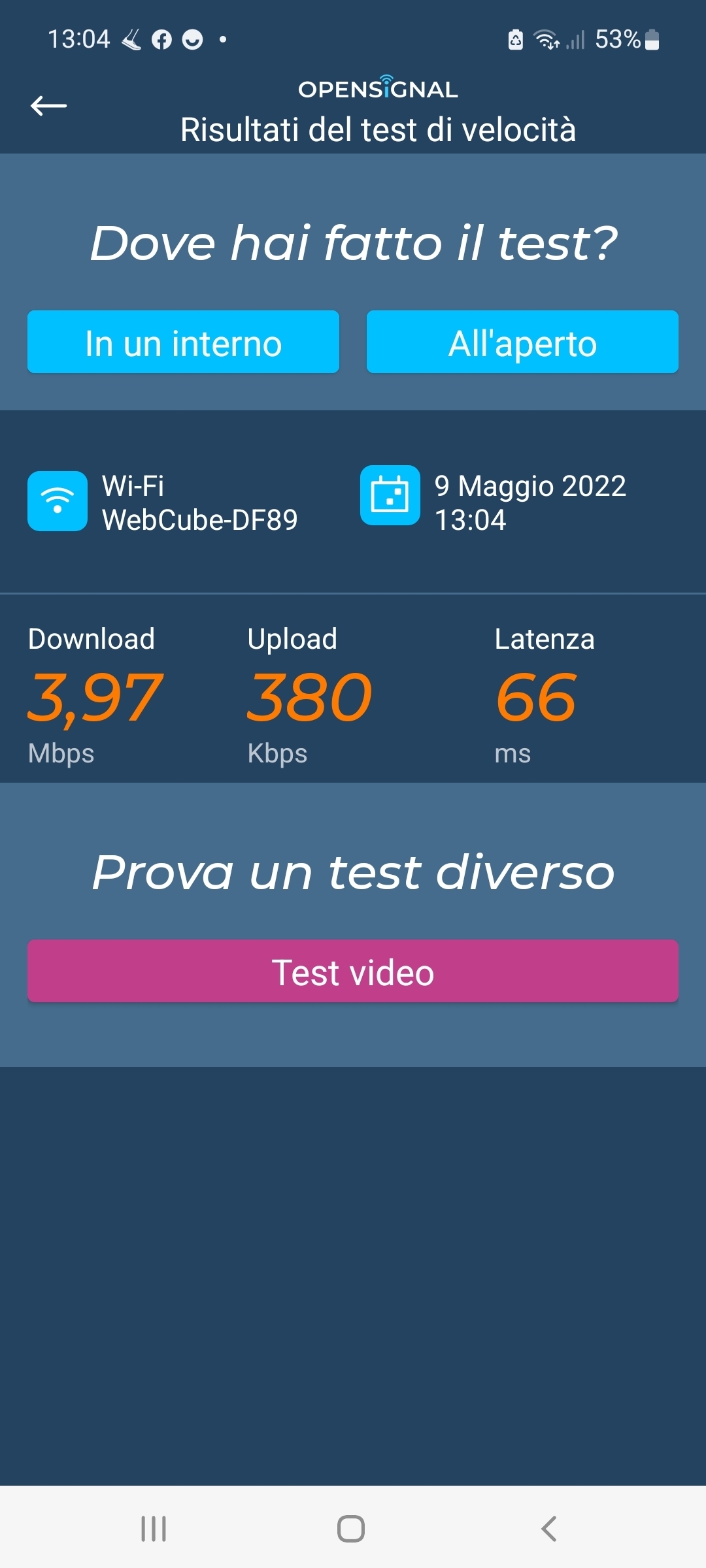706x1568 pixels.
Task: Start the "Test video"
Action: point(353,971)
